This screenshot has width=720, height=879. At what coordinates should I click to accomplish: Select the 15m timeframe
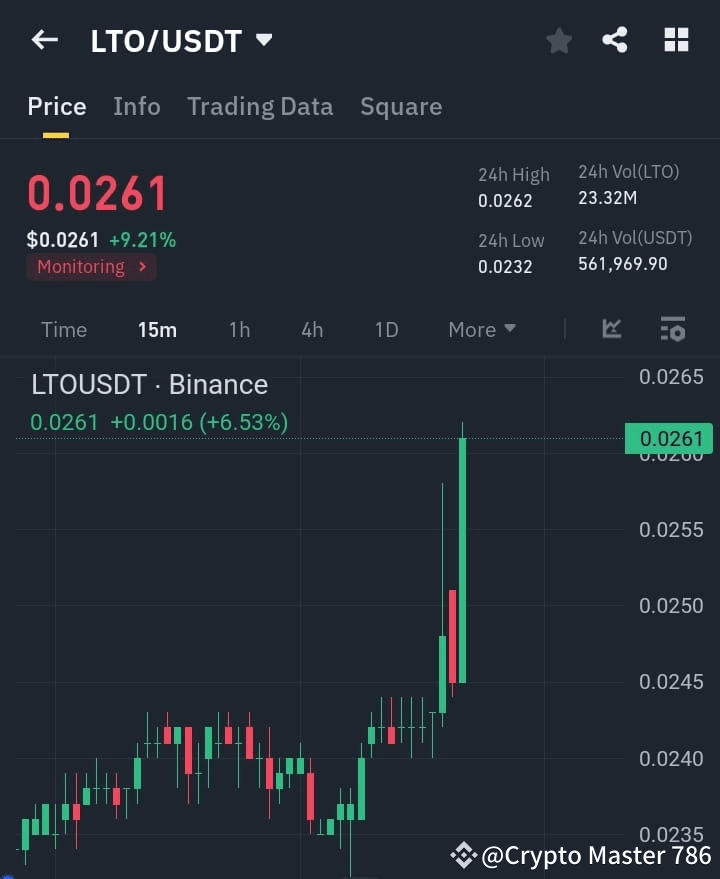coord(157,329)
